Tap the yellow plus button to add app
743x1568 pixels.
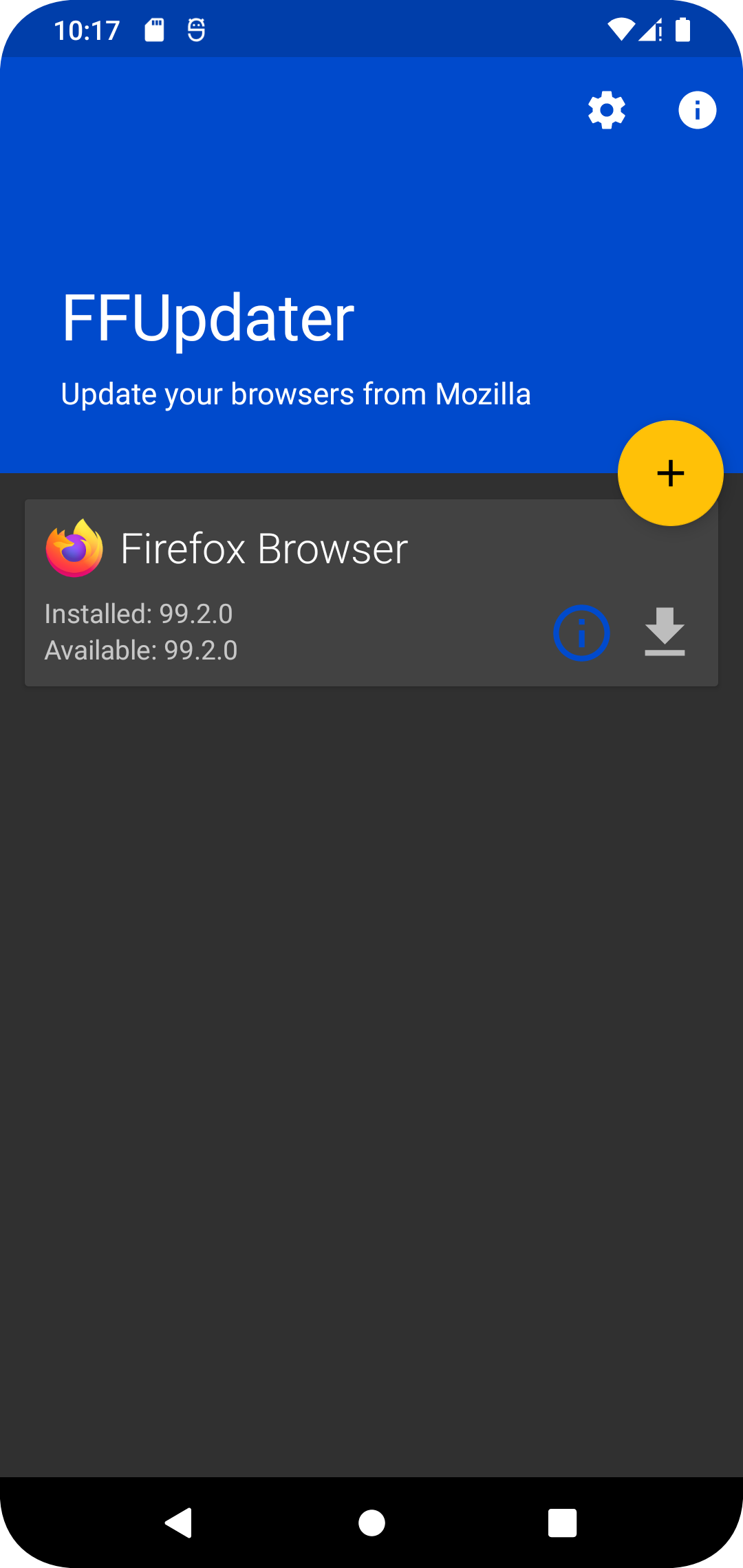[x=670, y=473]
